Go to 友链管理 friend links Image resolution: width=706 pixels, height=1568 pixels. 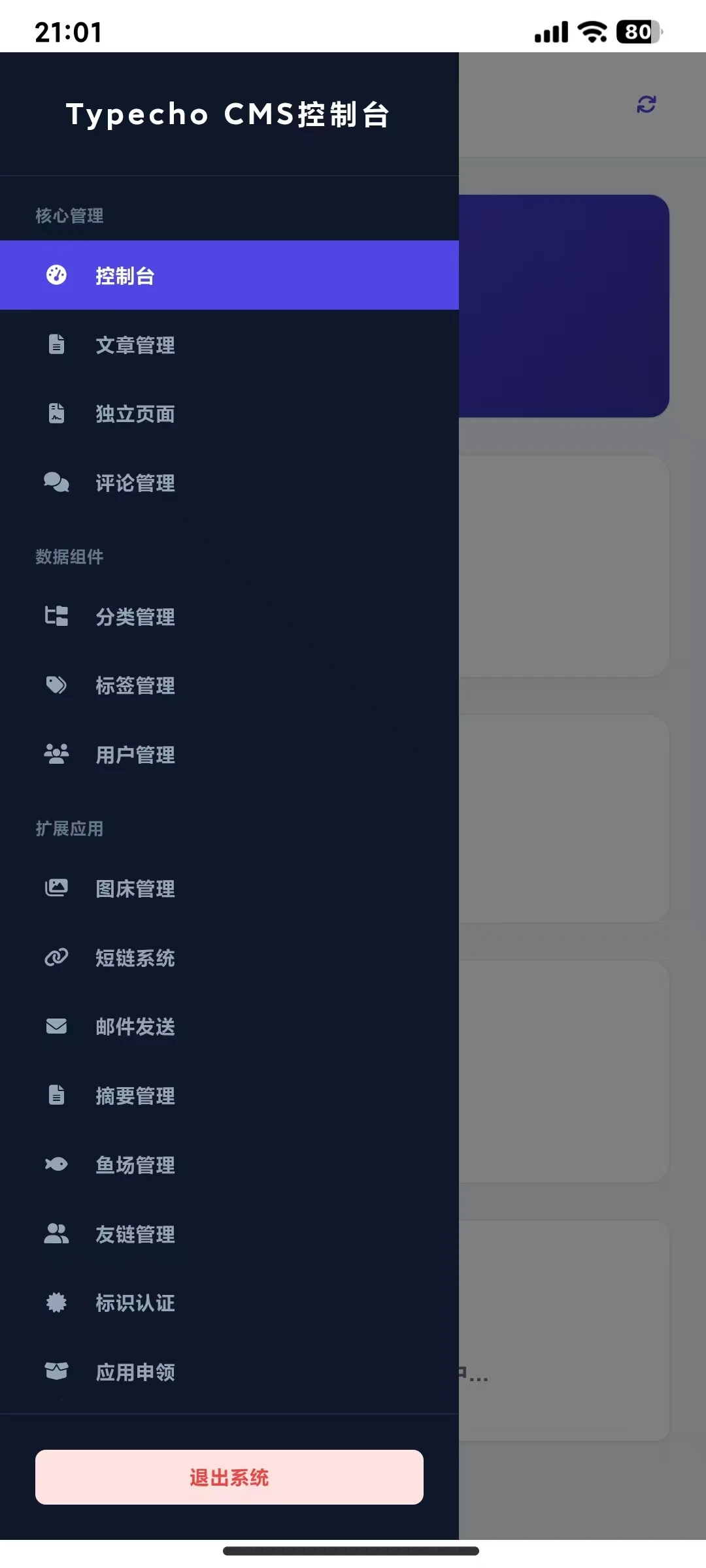135,1234
